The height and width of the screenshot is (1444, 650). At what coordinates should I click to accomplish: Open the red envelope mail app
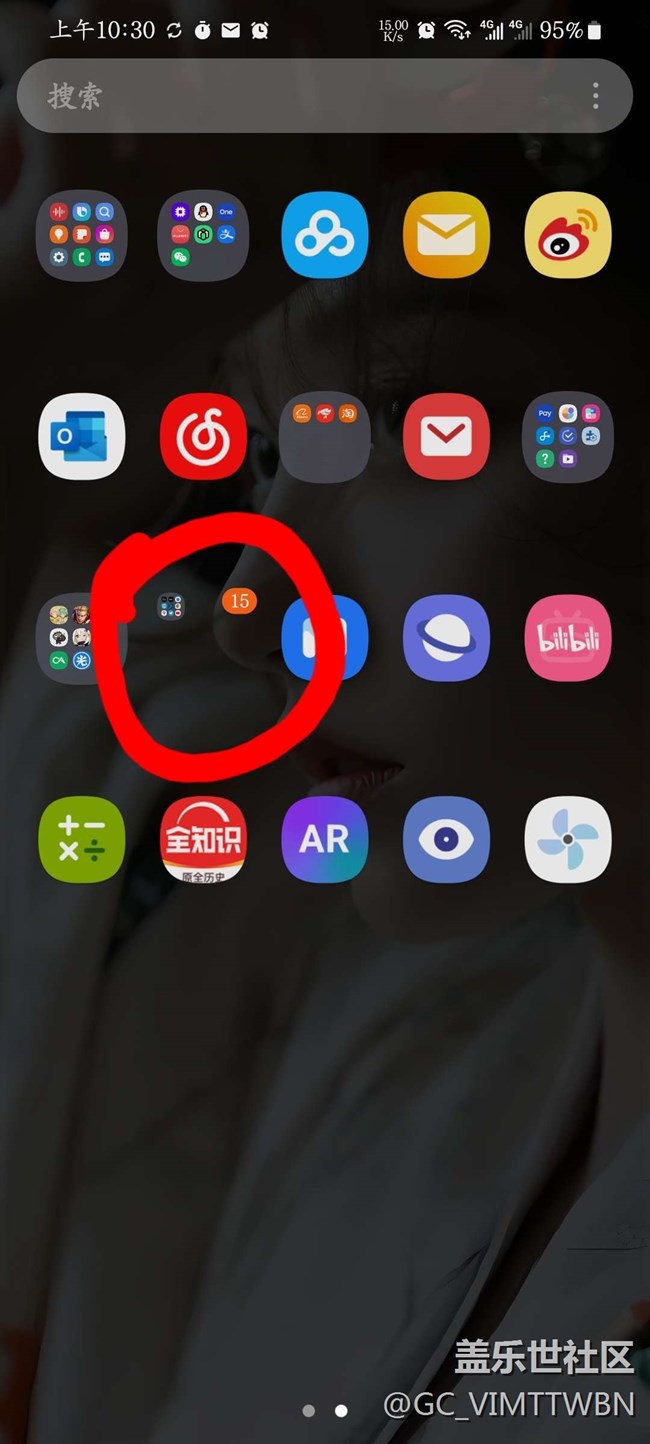coord(446,437)
